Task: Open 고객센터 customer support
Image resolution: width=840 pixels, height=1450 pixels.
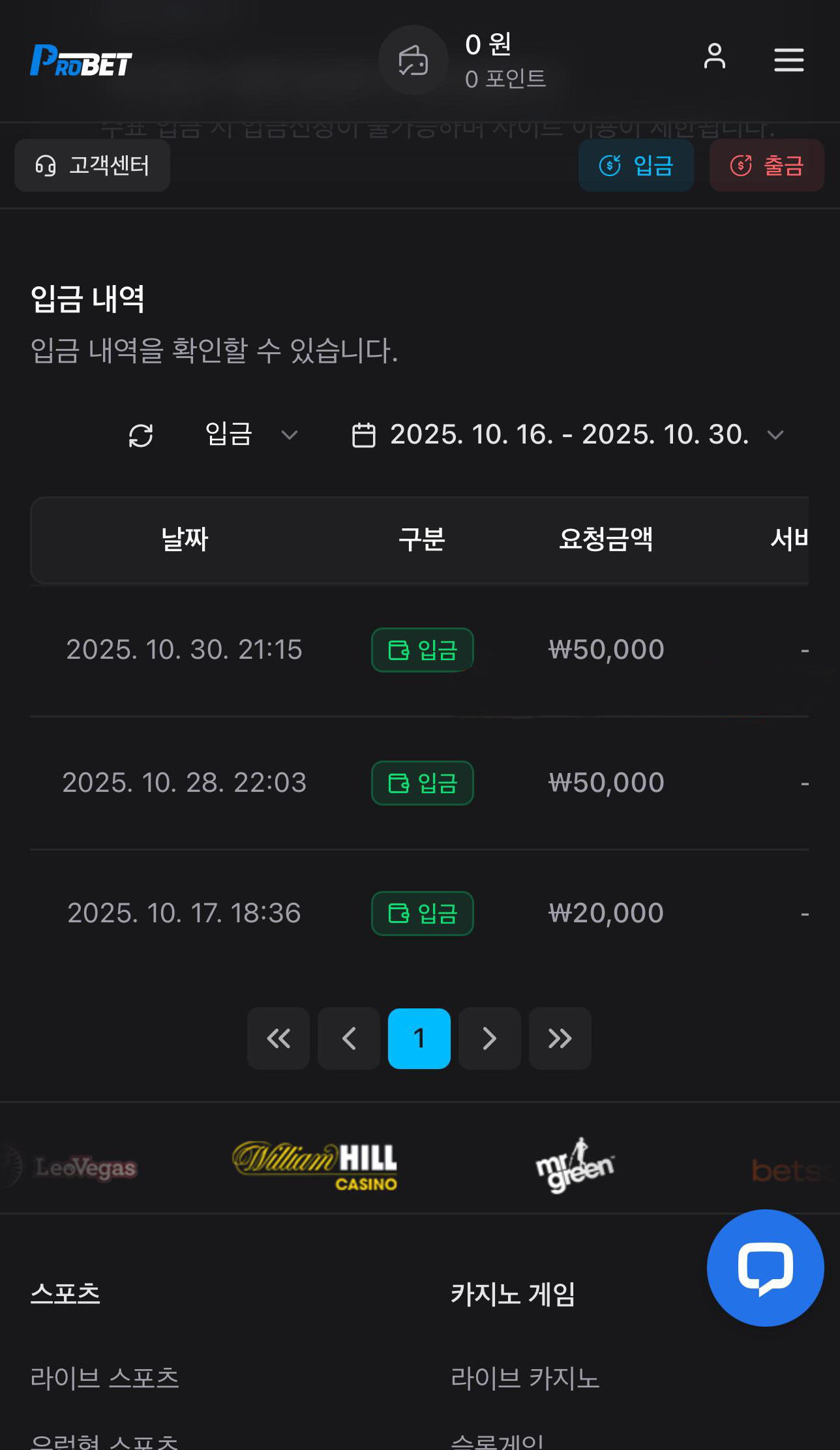Action: coord(93,166)
